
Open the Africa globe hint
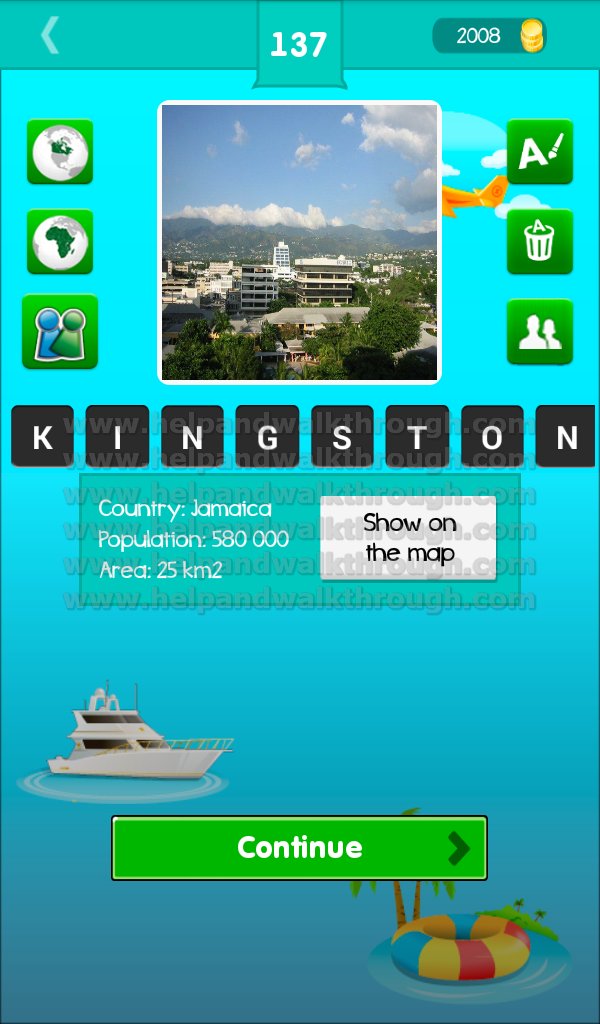[60, 242]
